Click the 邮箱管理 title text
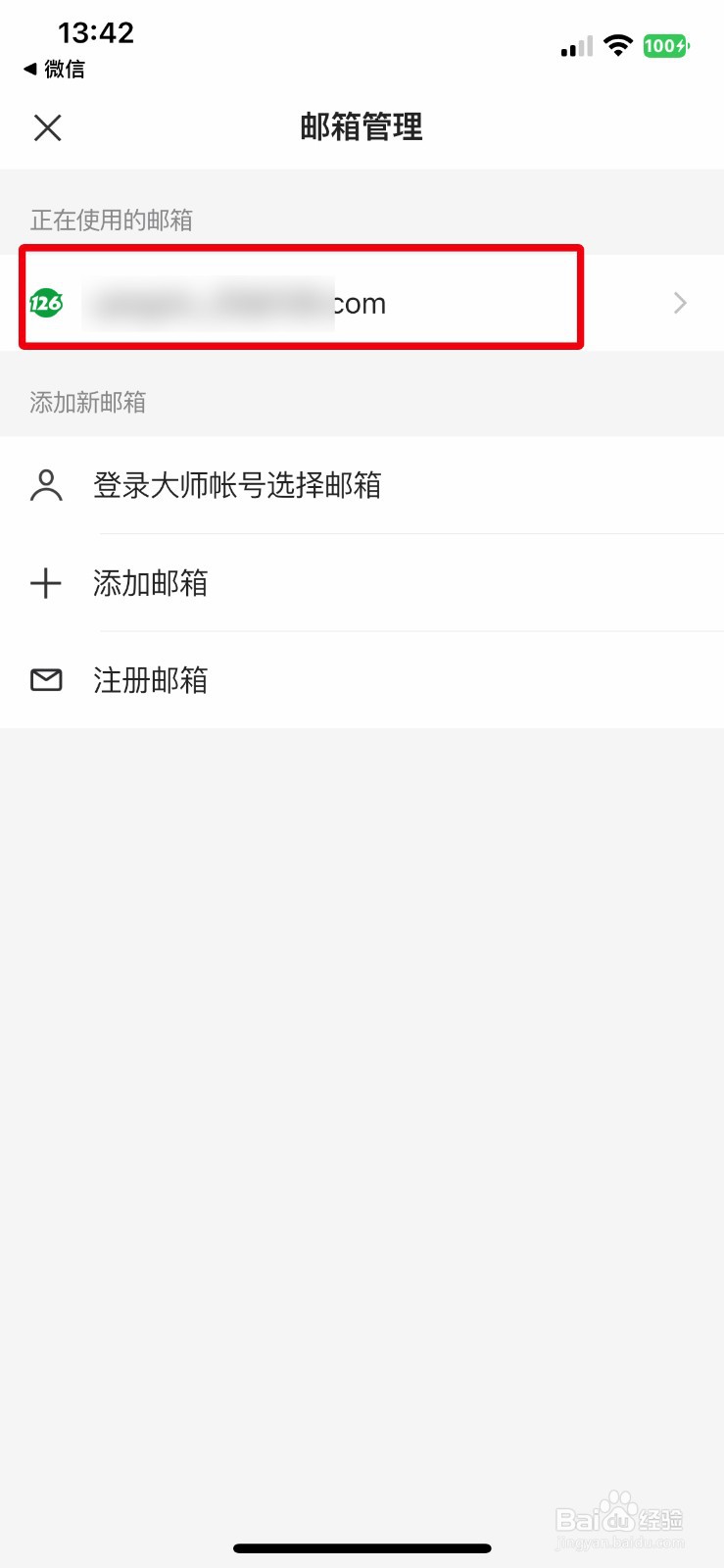Image resolution: width=724 pixels, height=1568 pixels. click(x=362, y=127)
